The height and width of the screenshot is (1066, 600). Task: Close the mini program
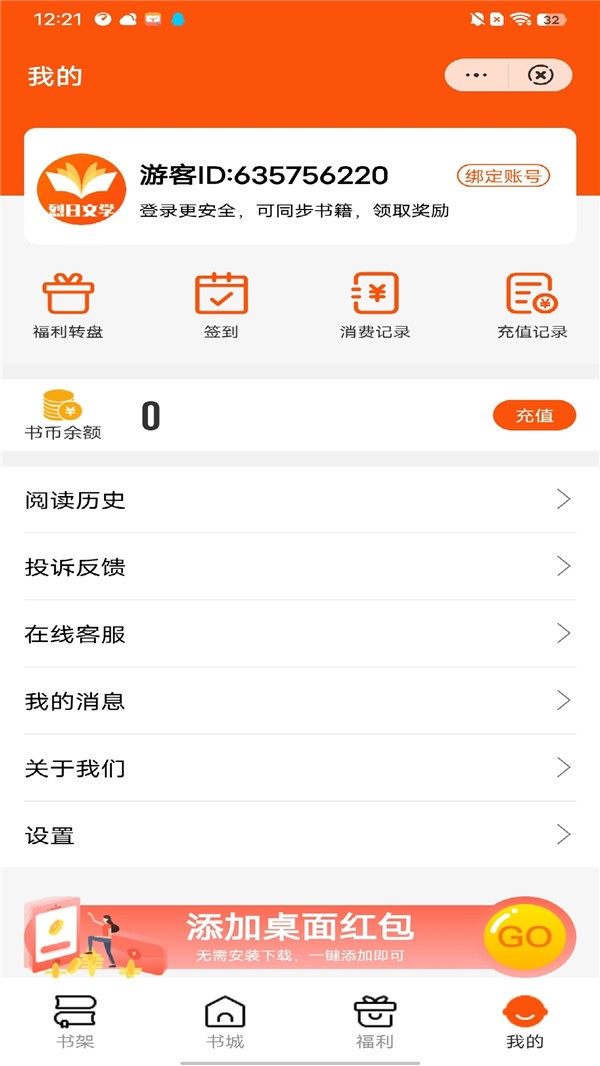(540, 75)
